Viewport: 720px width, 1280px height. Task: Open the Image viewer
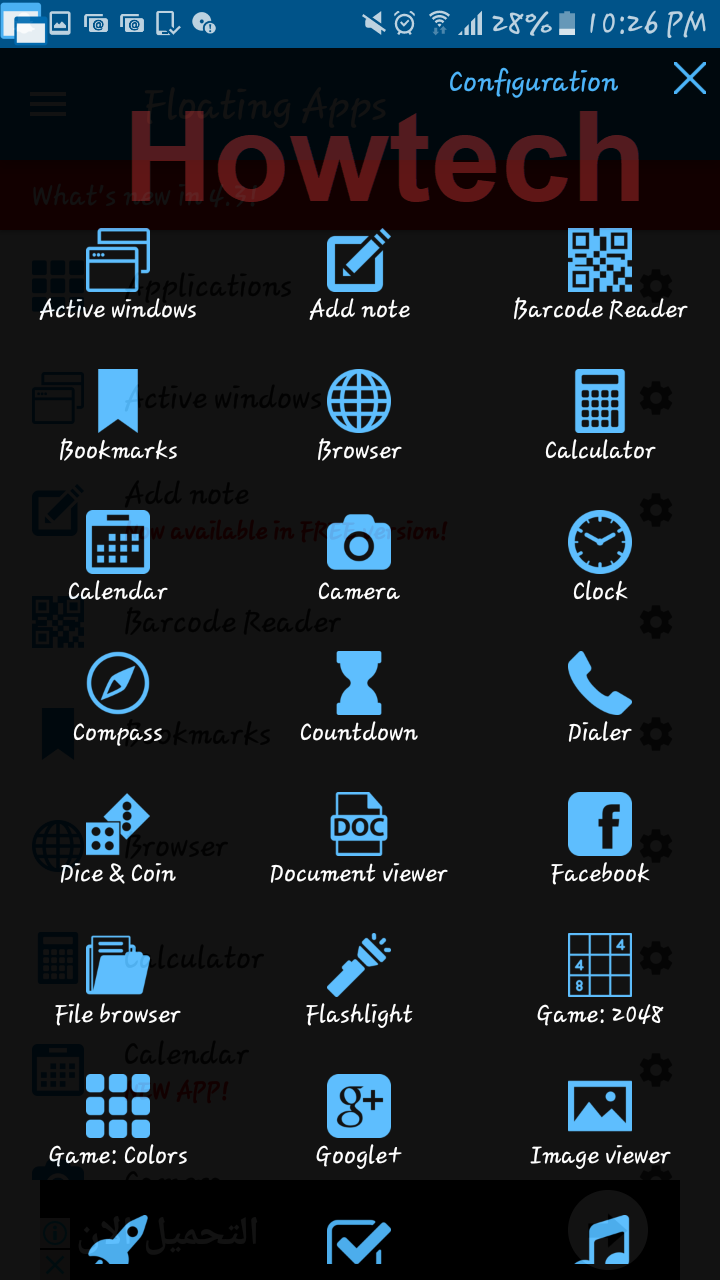tap(600, 1120)
